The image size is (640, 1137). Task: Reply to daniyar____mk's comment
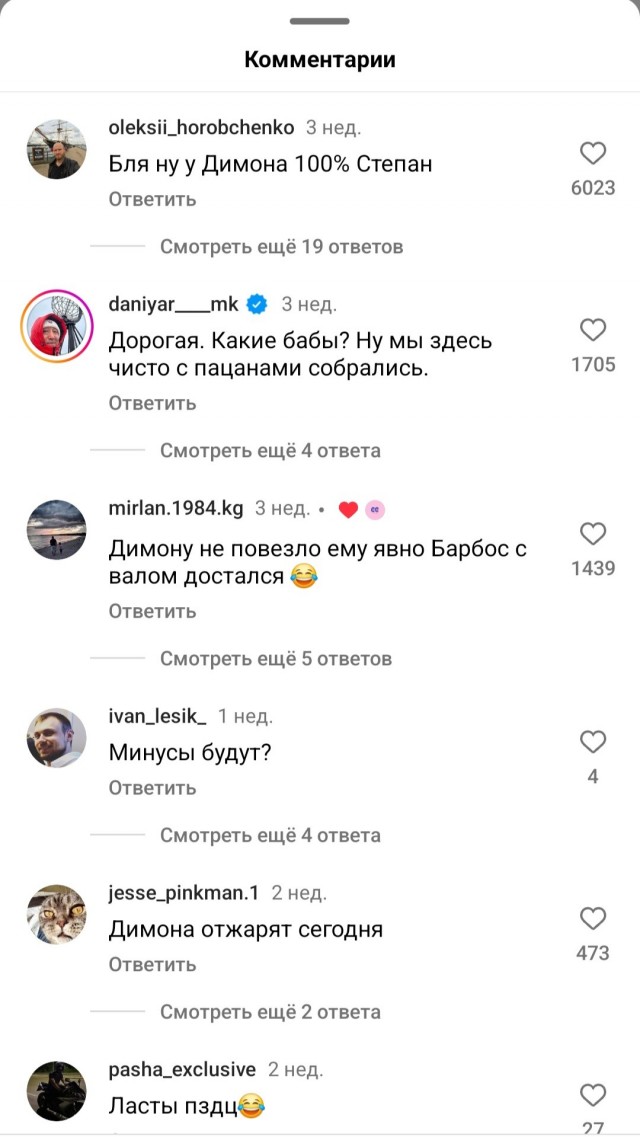(152, 403)
